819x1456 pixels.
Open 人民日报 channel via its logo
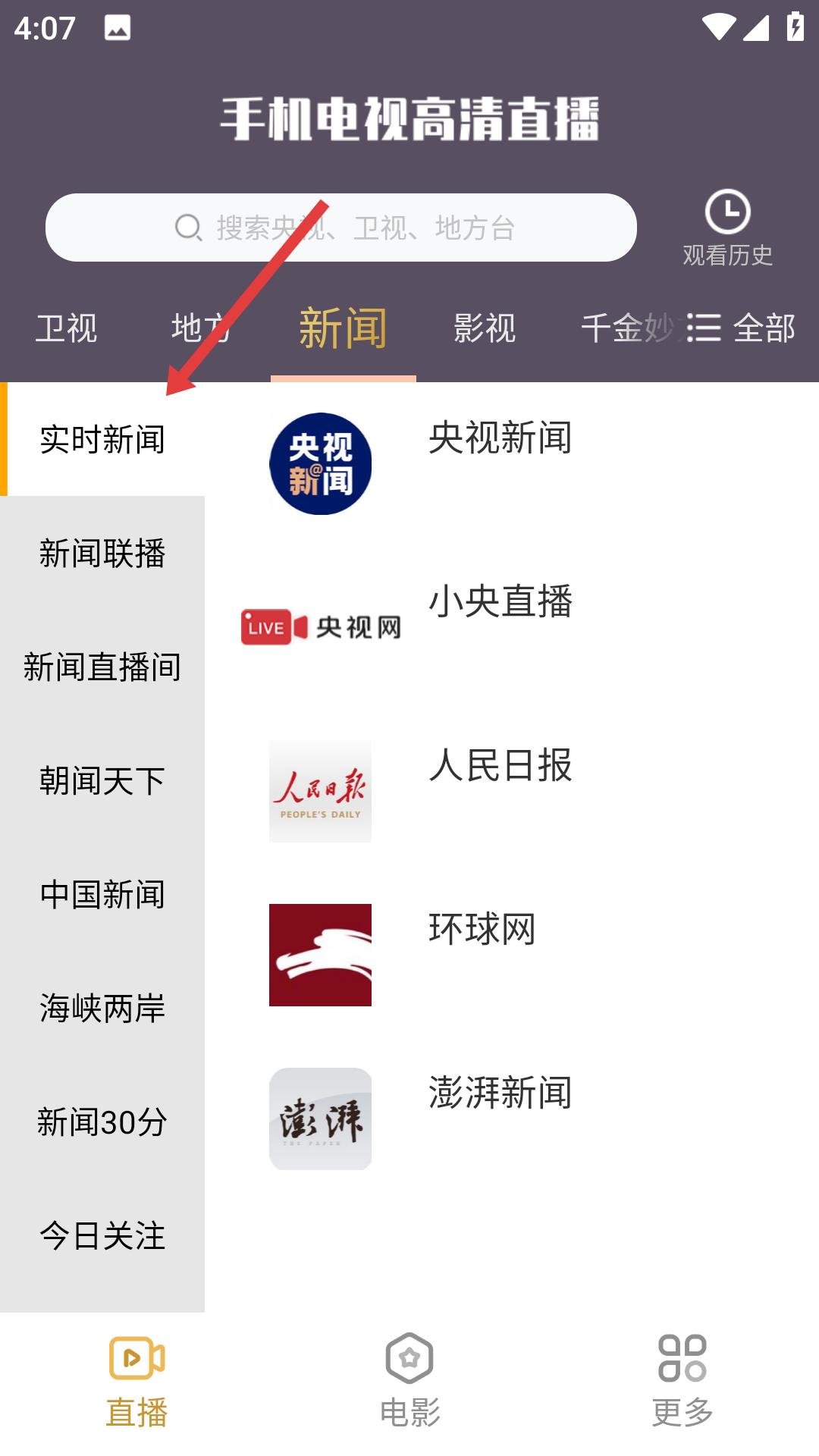click(x=319, y=789)
